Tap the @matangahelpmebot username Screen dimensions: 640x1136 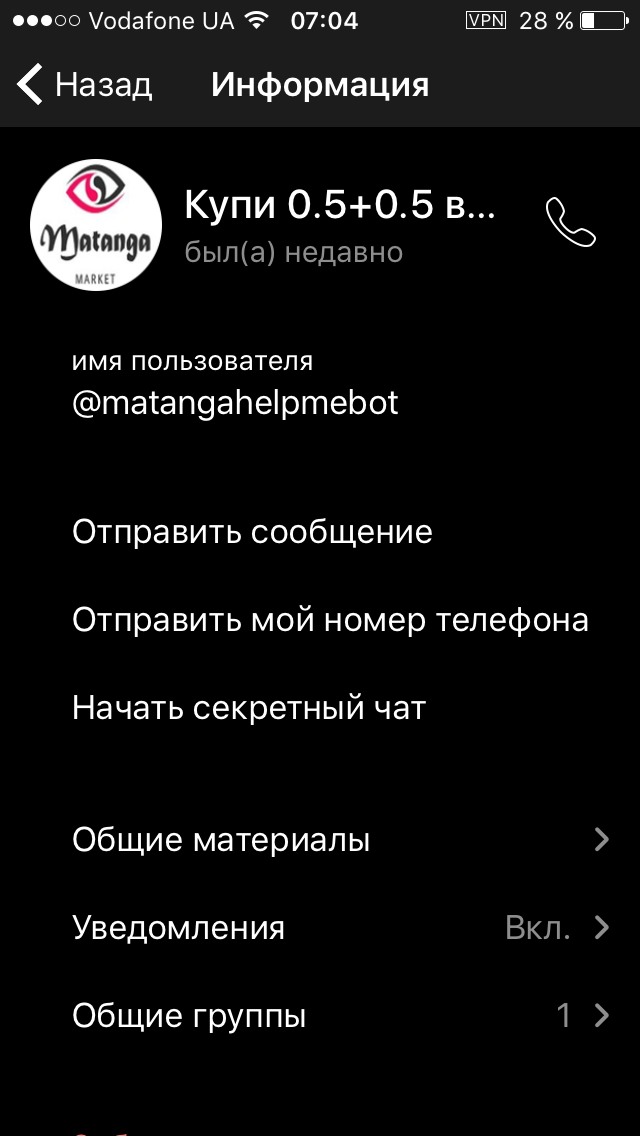236,403
